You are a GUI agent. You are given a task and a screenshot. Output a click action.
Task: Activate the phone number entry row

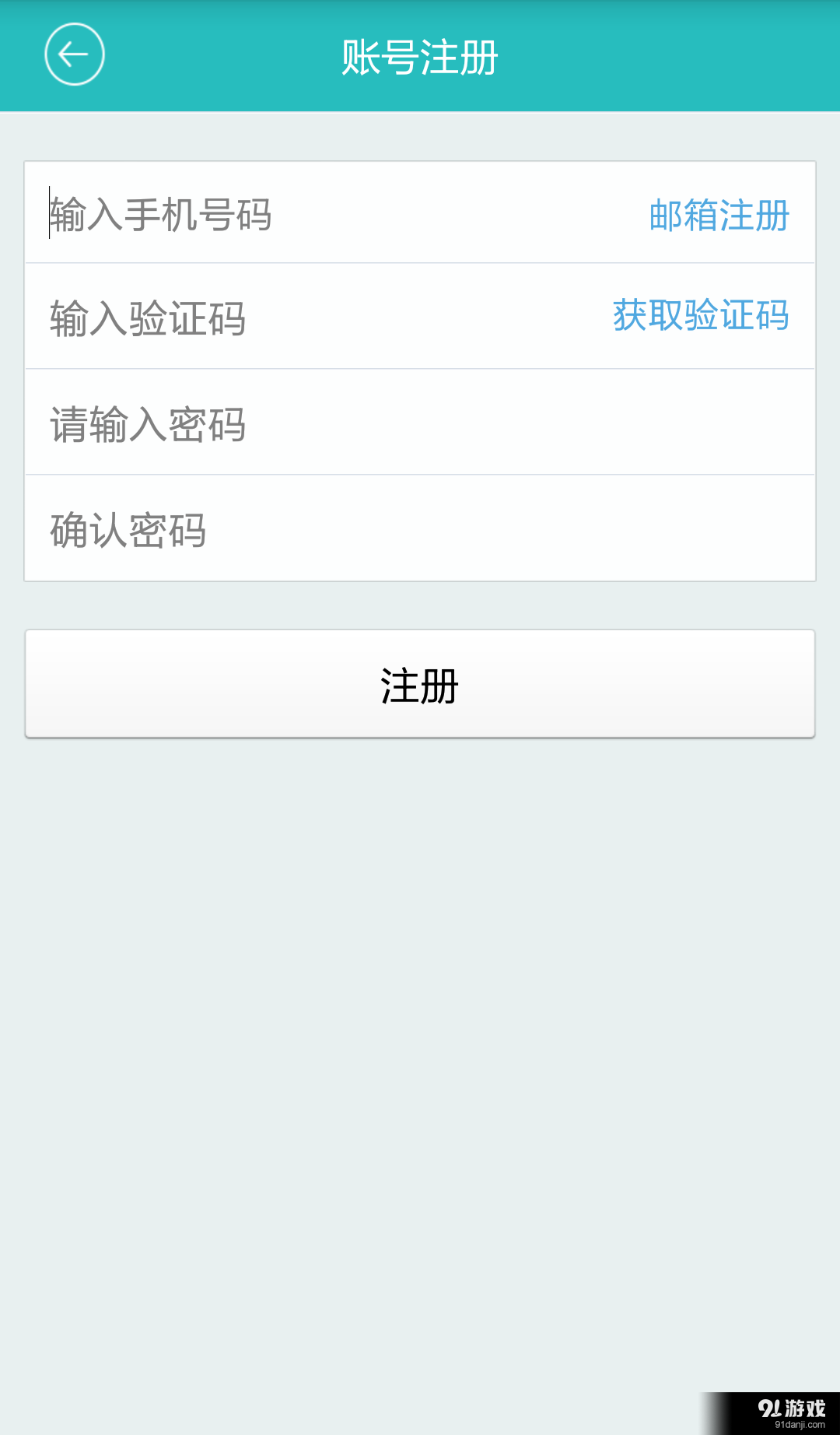(311, 216)
